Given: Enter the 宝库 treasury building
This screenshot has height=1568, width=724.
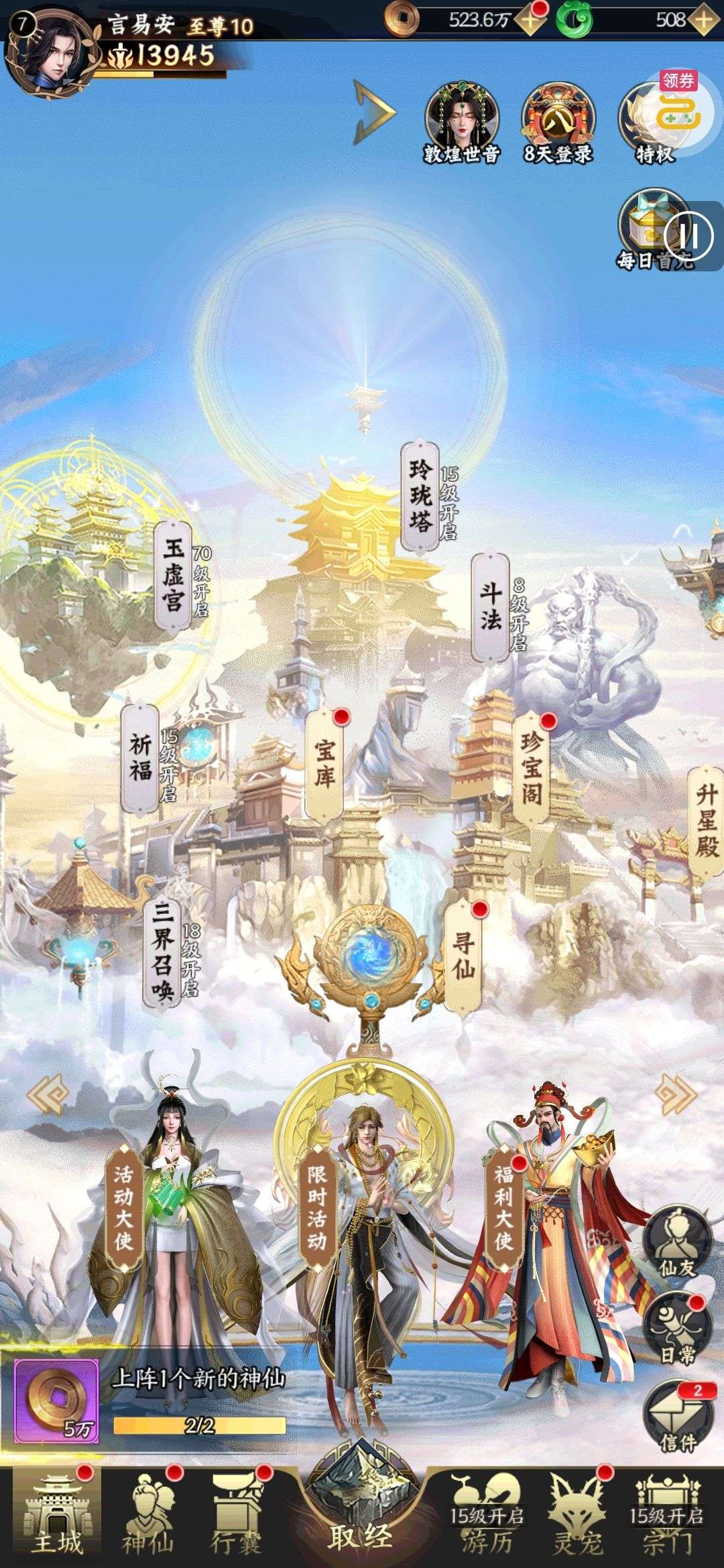Looking at the screenshot, I should coord(324,764).
